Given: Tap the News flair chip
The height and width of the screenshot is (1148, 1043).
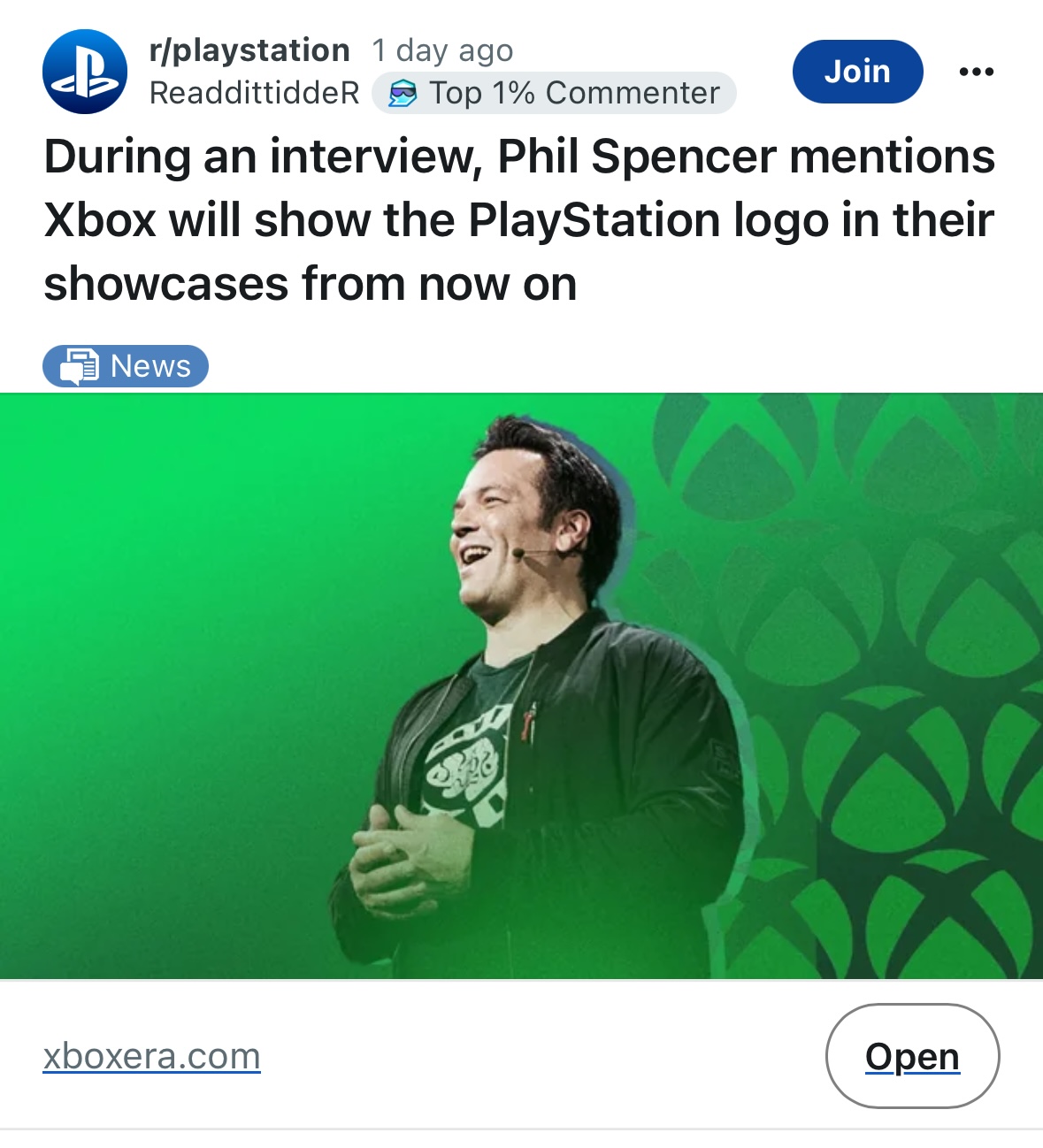Looking at the screenshot, I should point(126,366).
